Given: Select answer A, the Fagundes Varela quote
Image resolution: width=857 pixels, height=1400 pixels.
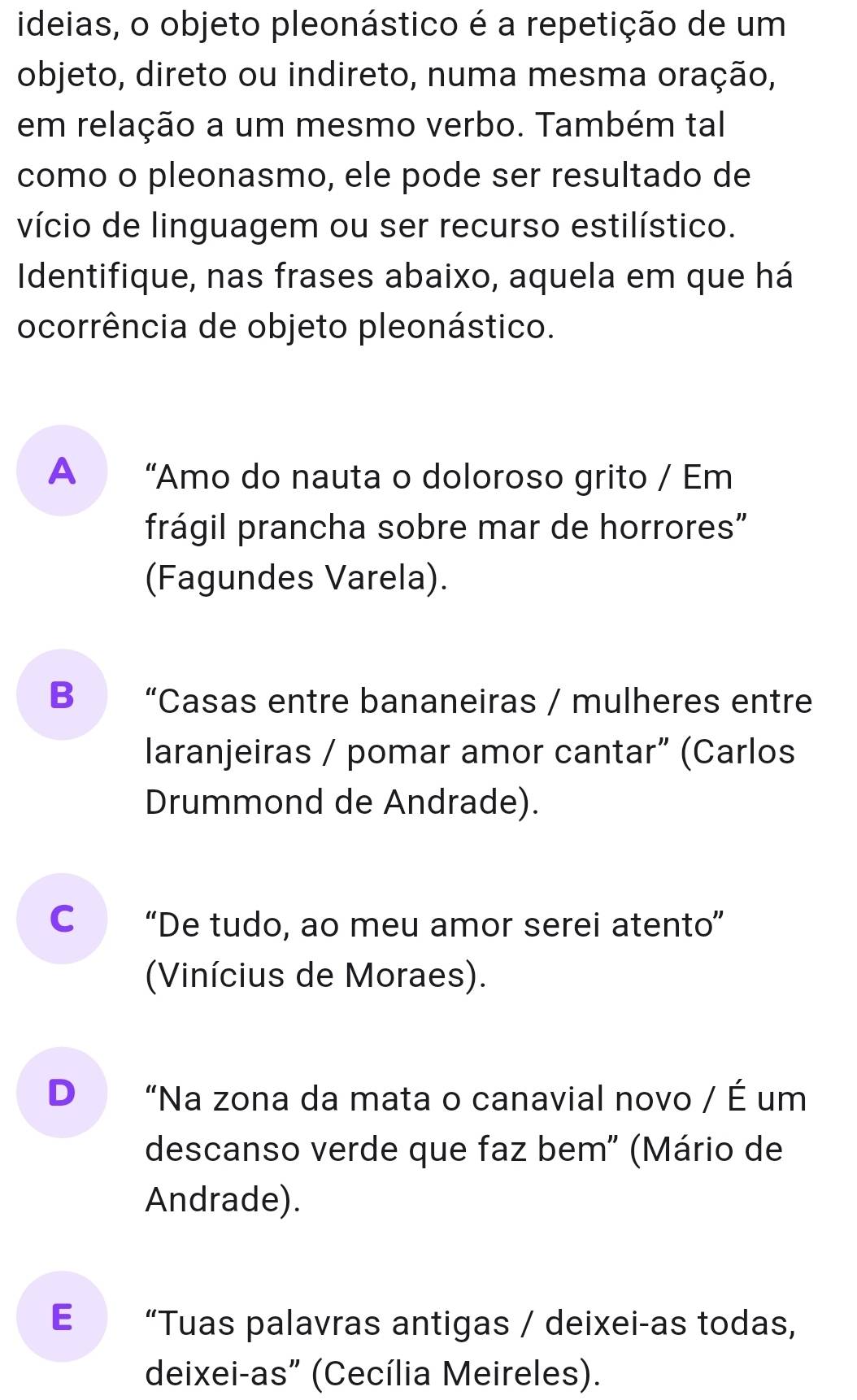Looking at the screenshot, I should pyautogui.click(x=62, y=472).
